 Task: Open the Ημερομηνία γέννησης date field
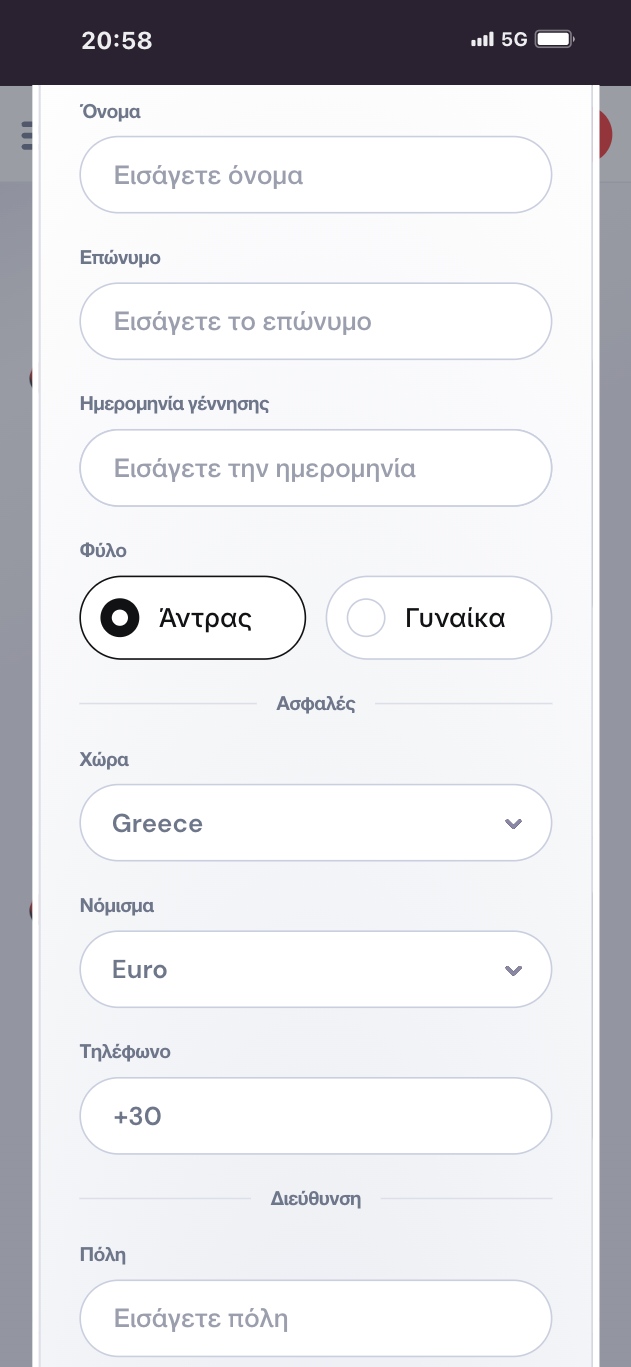pos(315,468)
